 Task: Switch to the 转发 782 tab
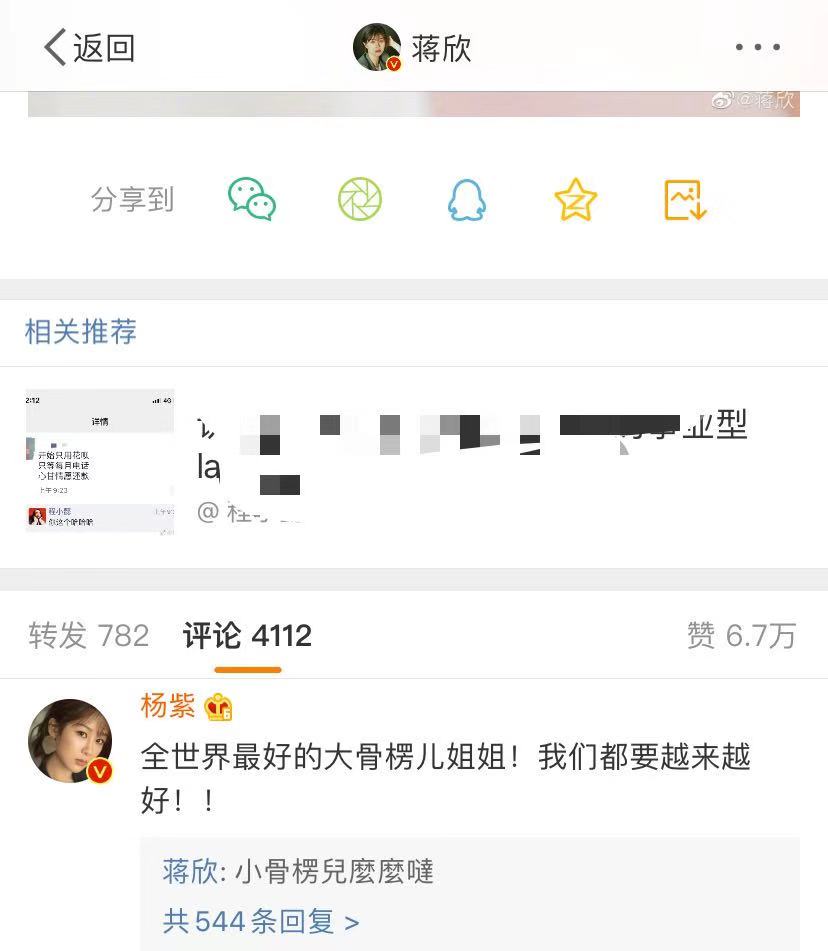(88, 635)
